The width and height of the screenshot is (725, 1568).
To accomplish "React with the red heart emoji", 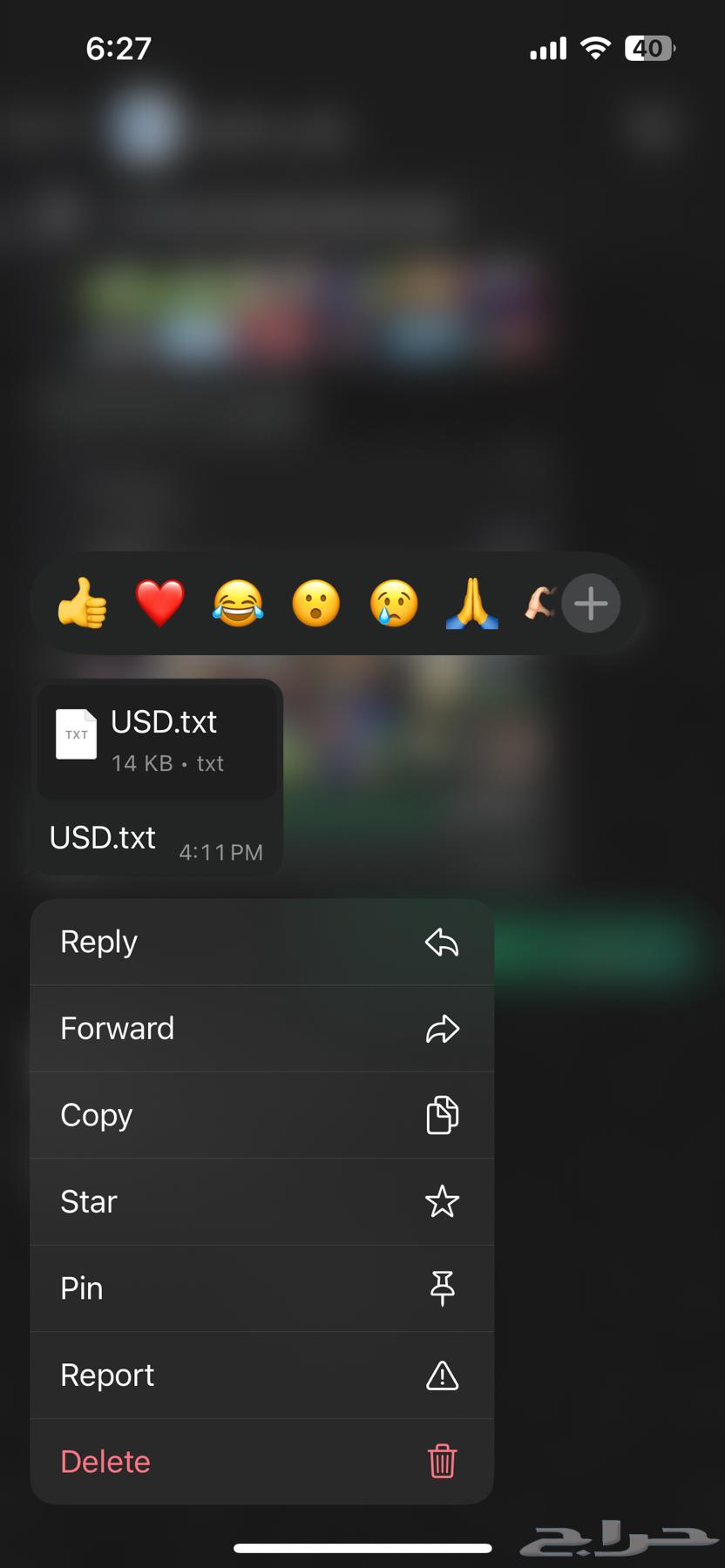I will pyautogui.click(x=160, y=604).
